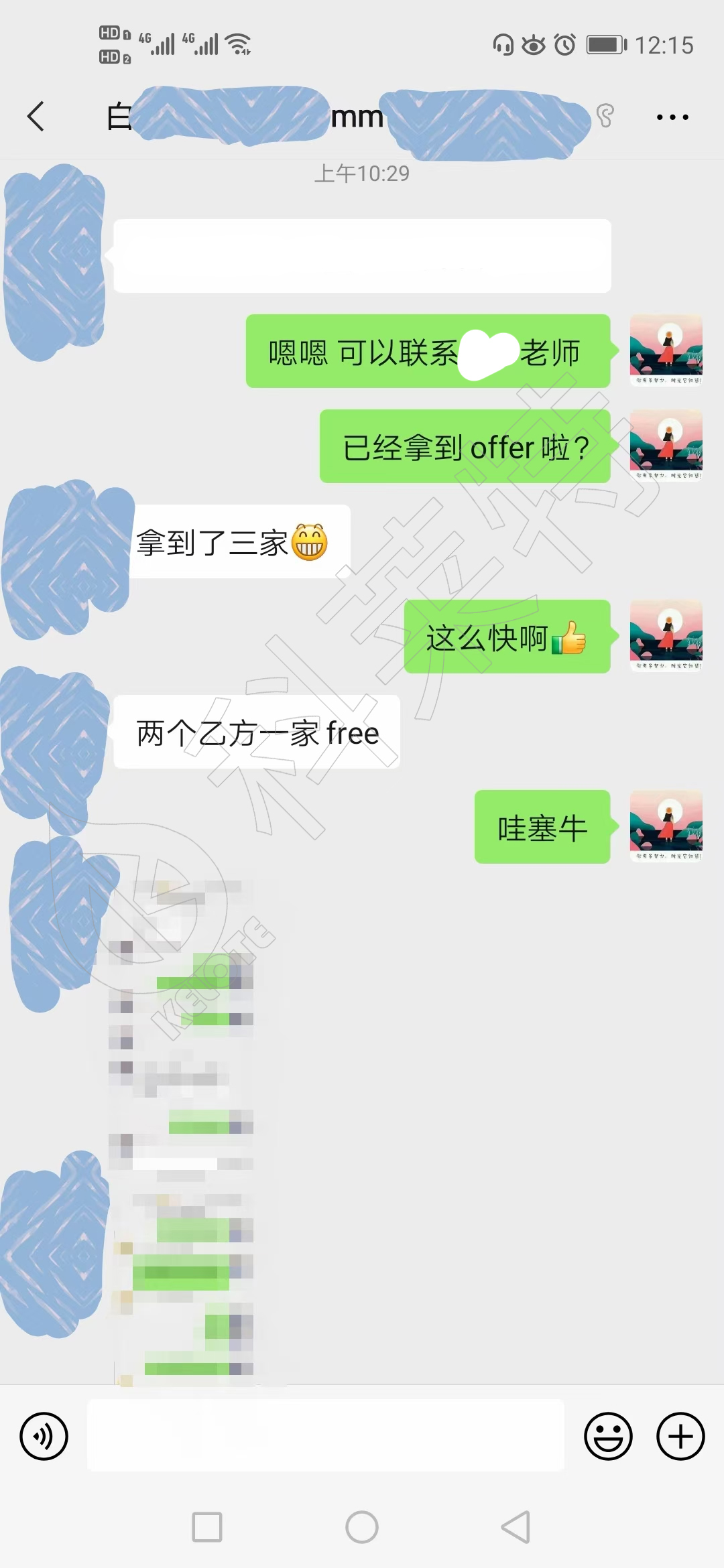Tap the system home button
Image resolution: width=724 pixels, height=1568 pixels.
pyautogui.click(x=362, y=1527)
